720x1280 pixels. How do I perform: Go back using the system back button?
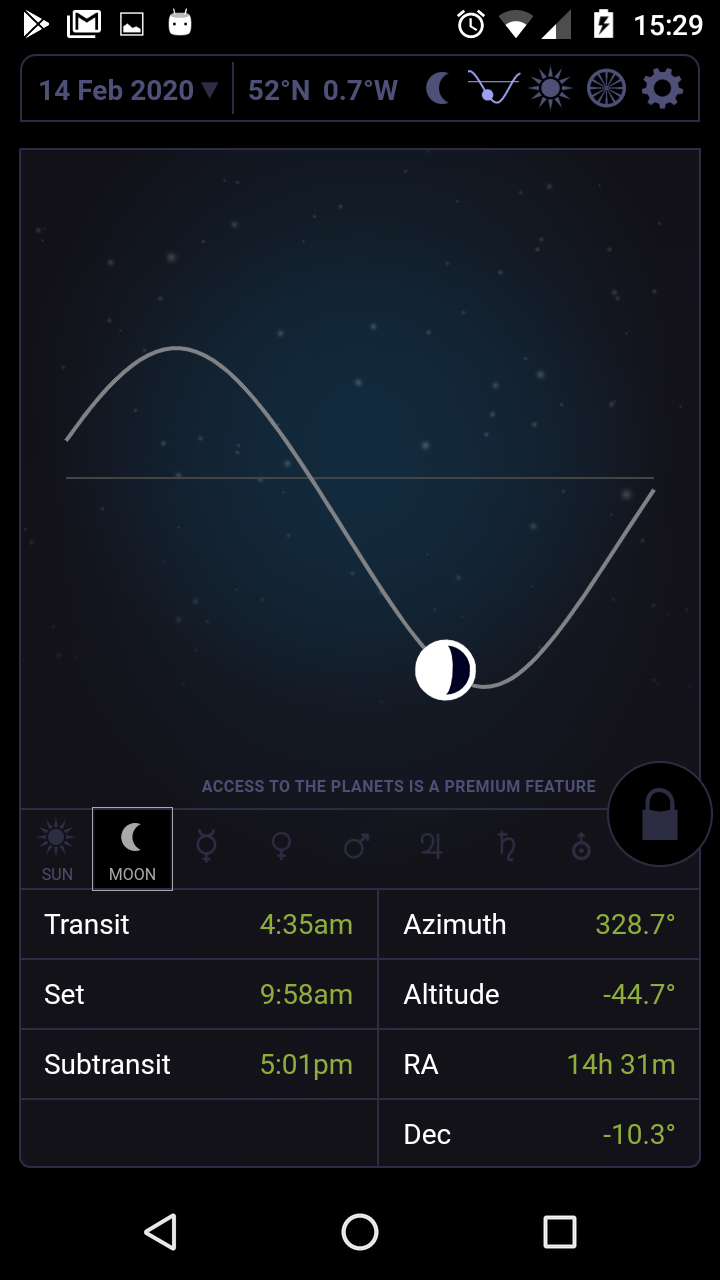(x=161, y=1232)
